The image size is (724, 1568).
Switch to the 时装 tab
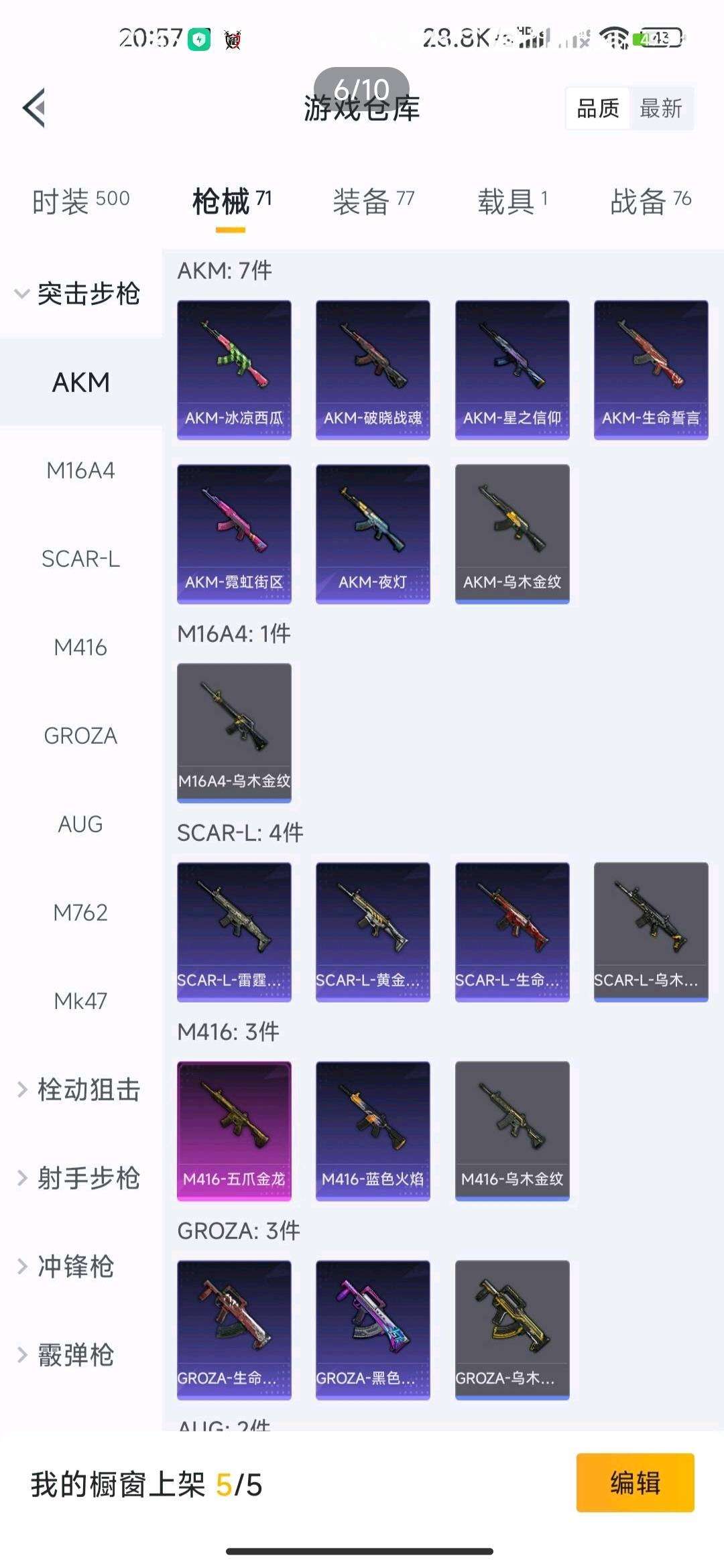(80, 201)
